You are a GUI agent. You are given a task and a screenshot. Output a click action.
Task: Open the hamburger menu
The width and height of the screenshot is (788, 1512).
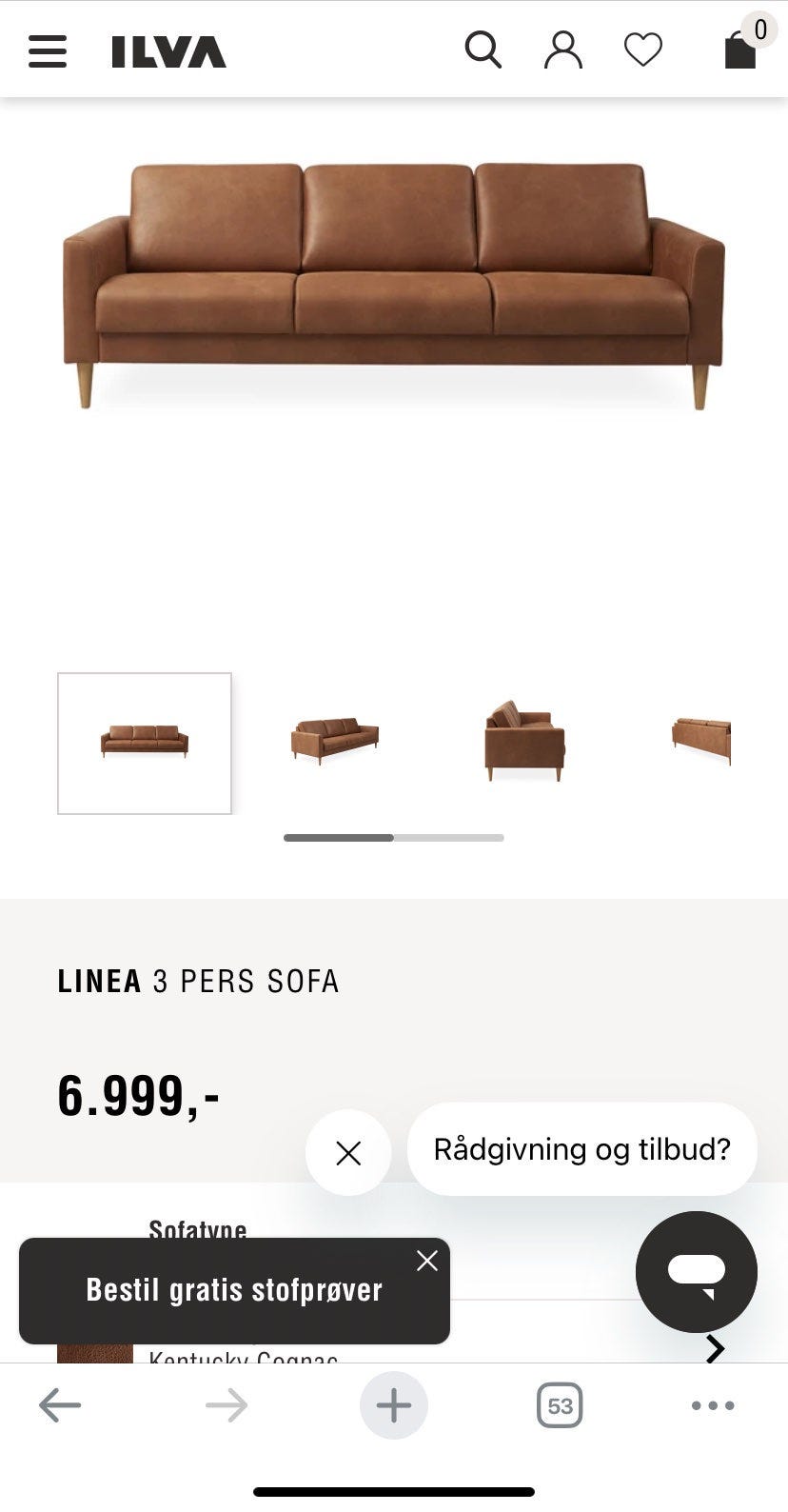tap(48, 50)
